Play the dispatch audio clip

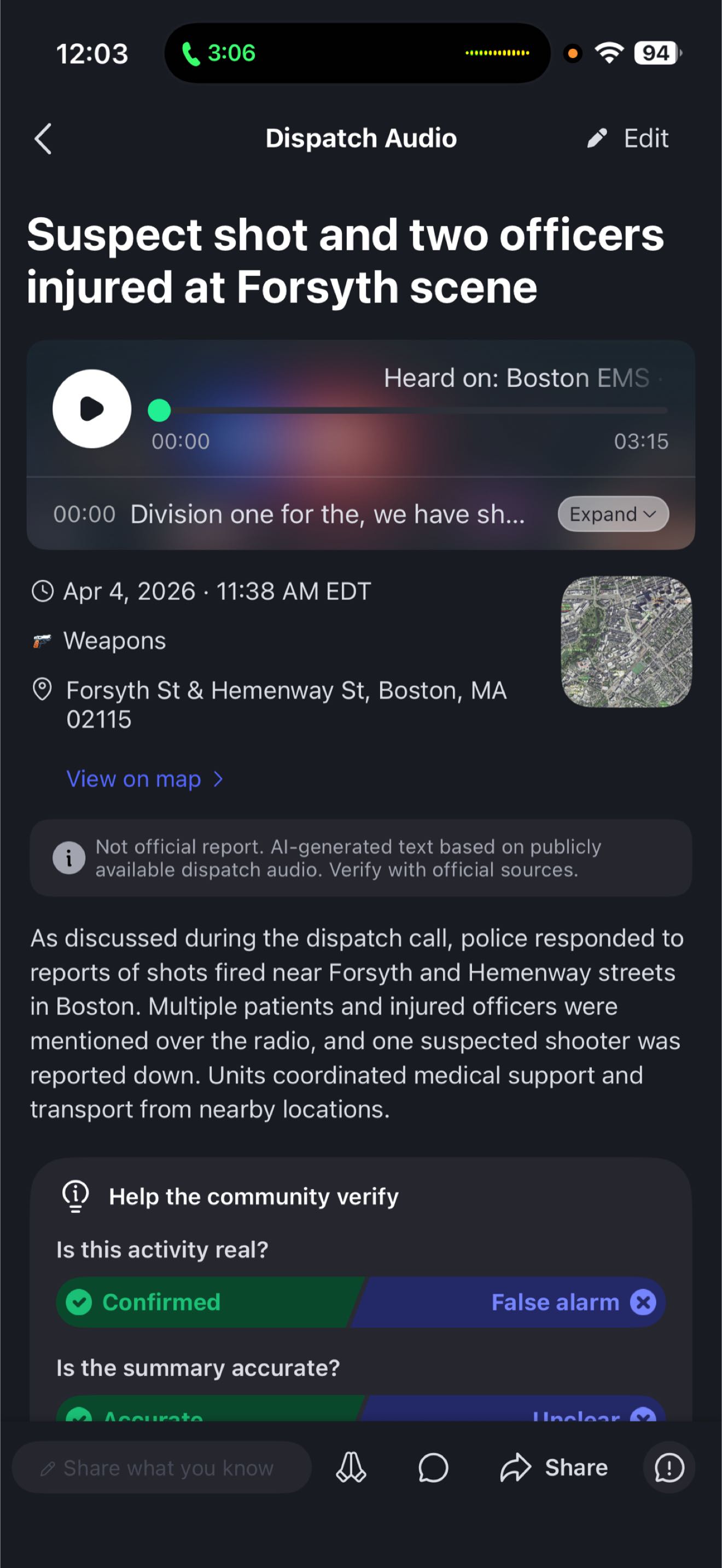pos(92,409)
